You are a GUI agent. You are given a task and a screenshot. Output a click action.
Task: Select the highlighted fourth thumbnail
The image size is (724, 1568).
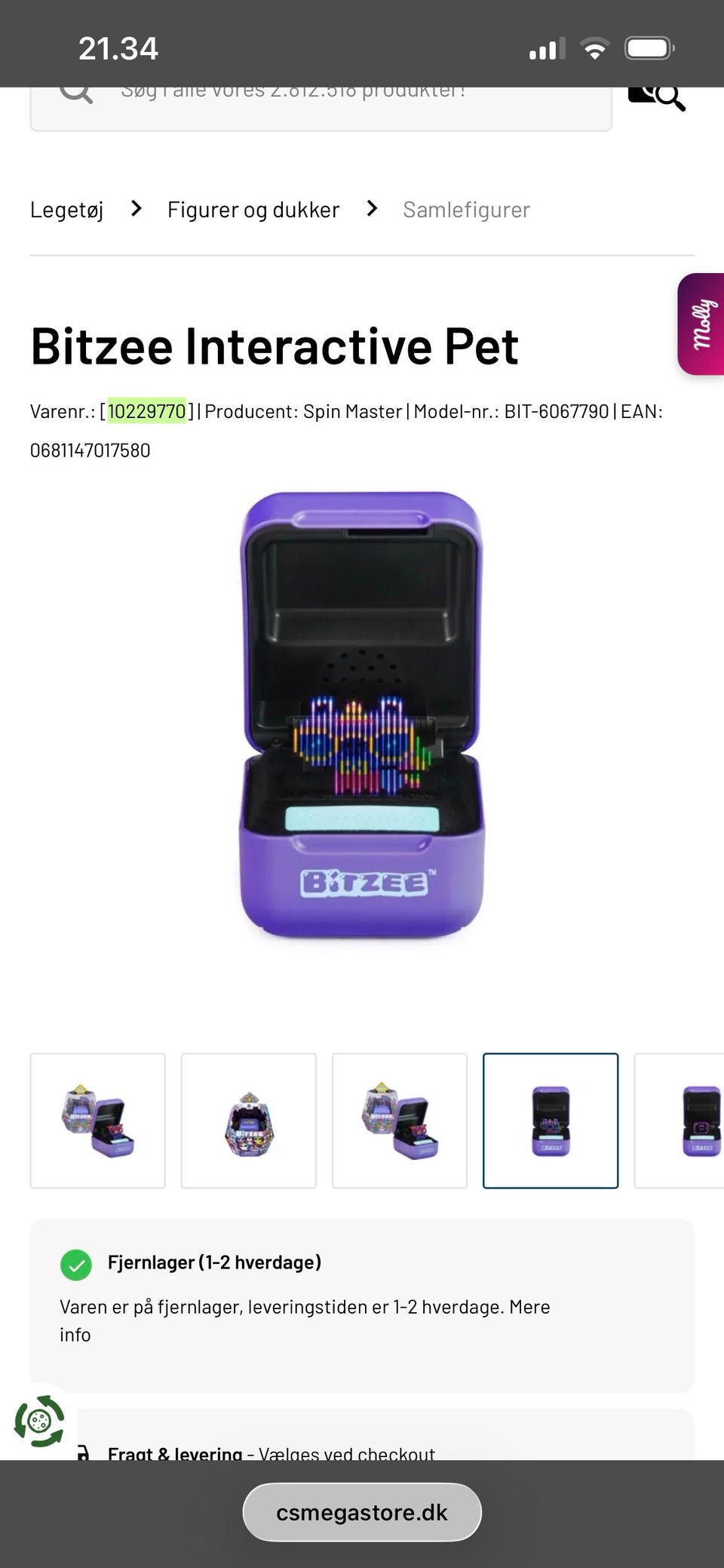click(551, 1121)
